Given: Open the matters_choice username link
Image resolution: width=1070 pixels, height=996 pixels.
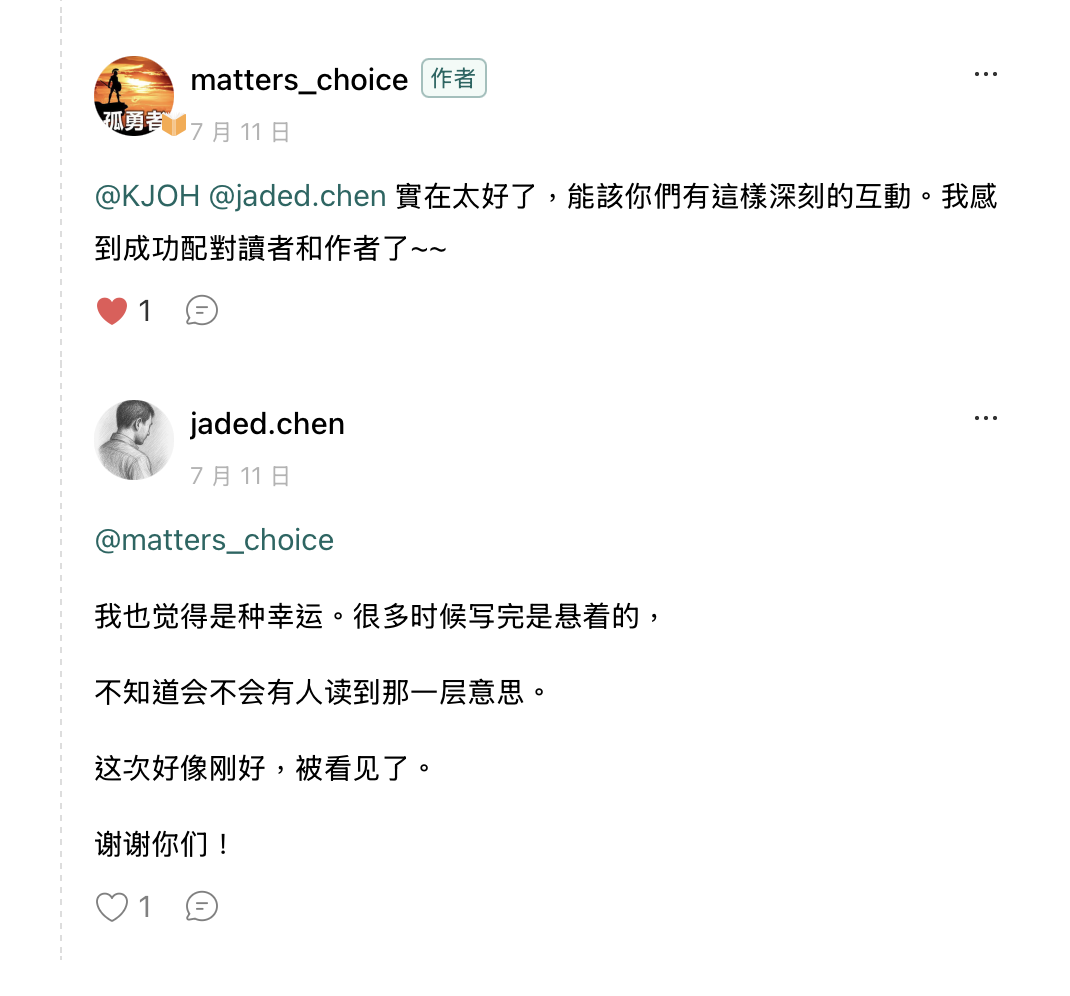Looking at the screenshot, I should [x=299, y=80].
